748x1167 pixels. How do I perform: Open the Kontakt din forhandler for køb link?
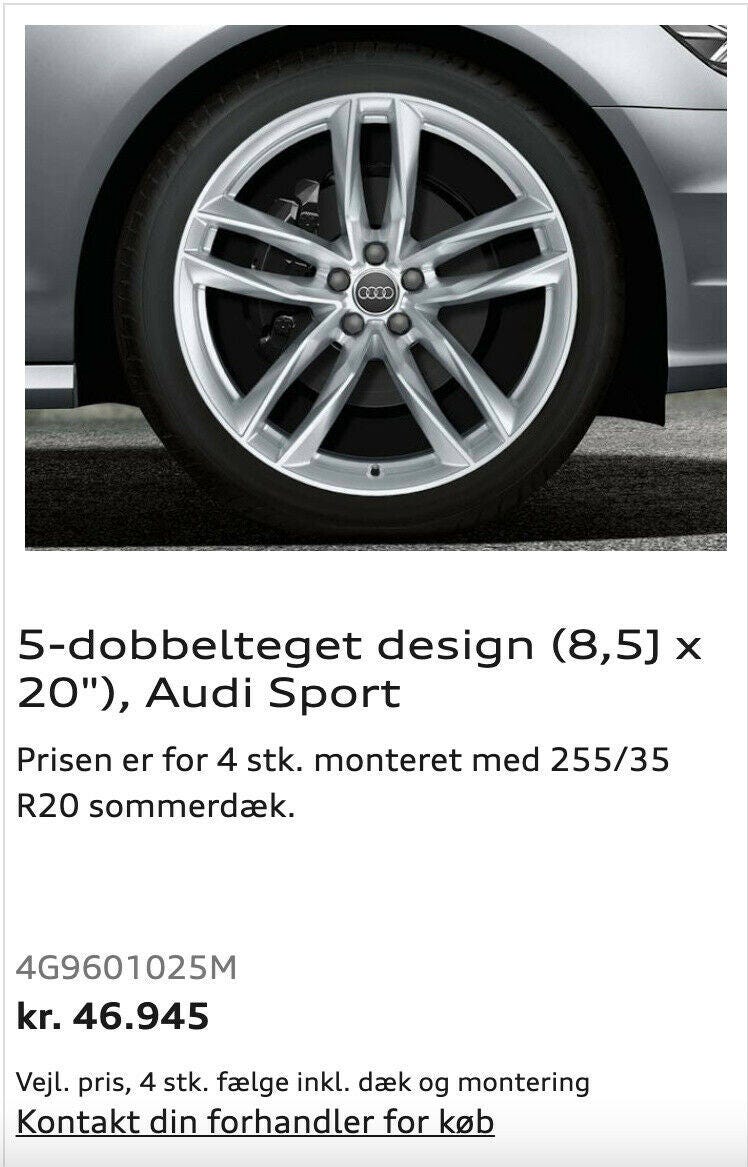click(255, 1122)
